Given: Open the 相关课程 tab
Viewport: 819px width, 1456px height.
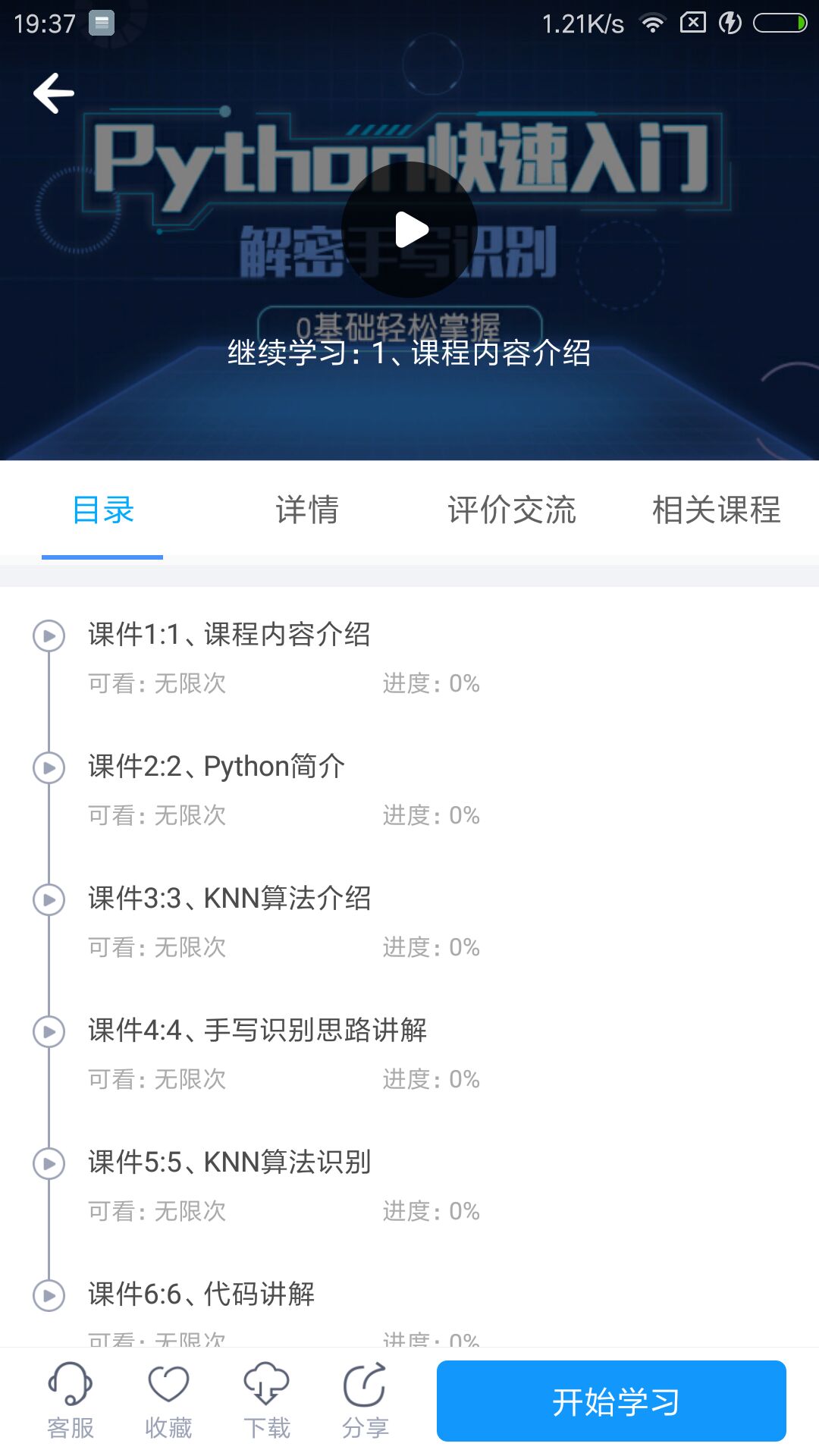Looking at the screenshot, I should point(716,510).
